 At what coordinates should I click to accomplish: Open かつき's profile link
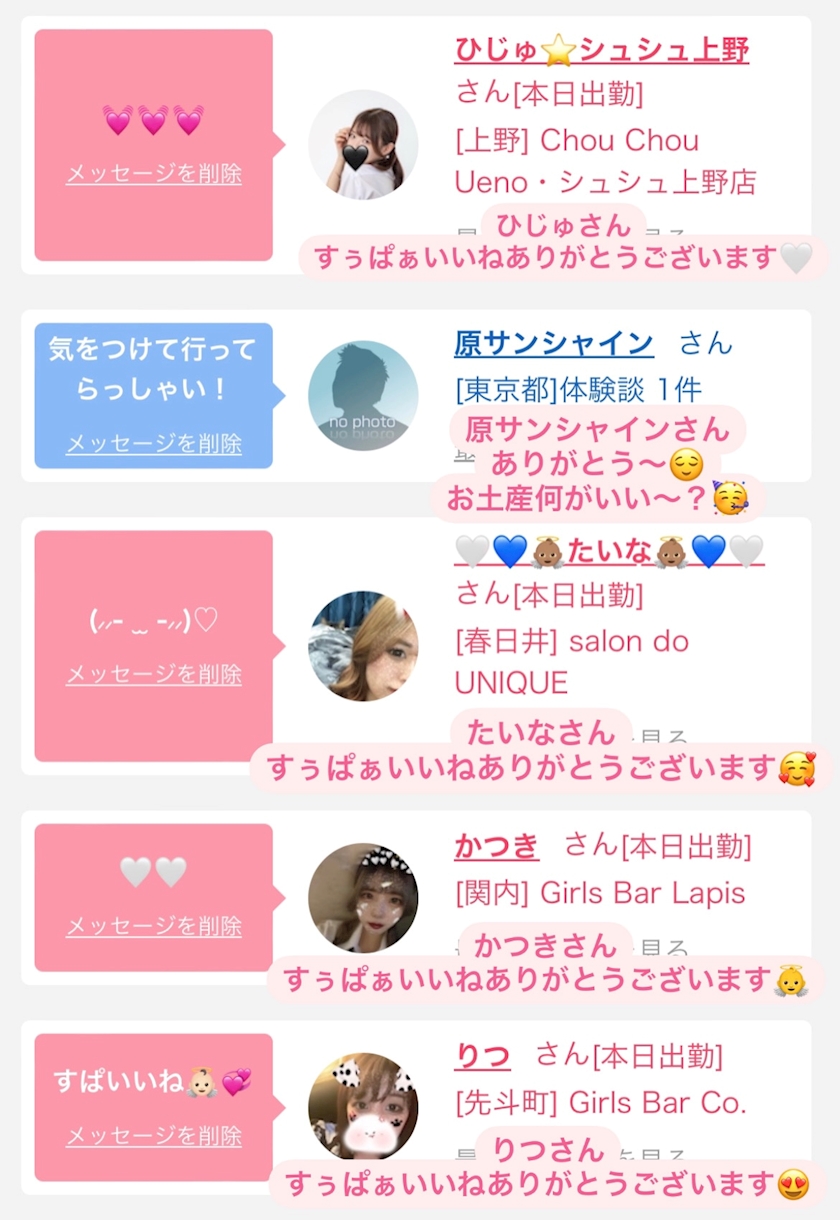coord(496,847)
